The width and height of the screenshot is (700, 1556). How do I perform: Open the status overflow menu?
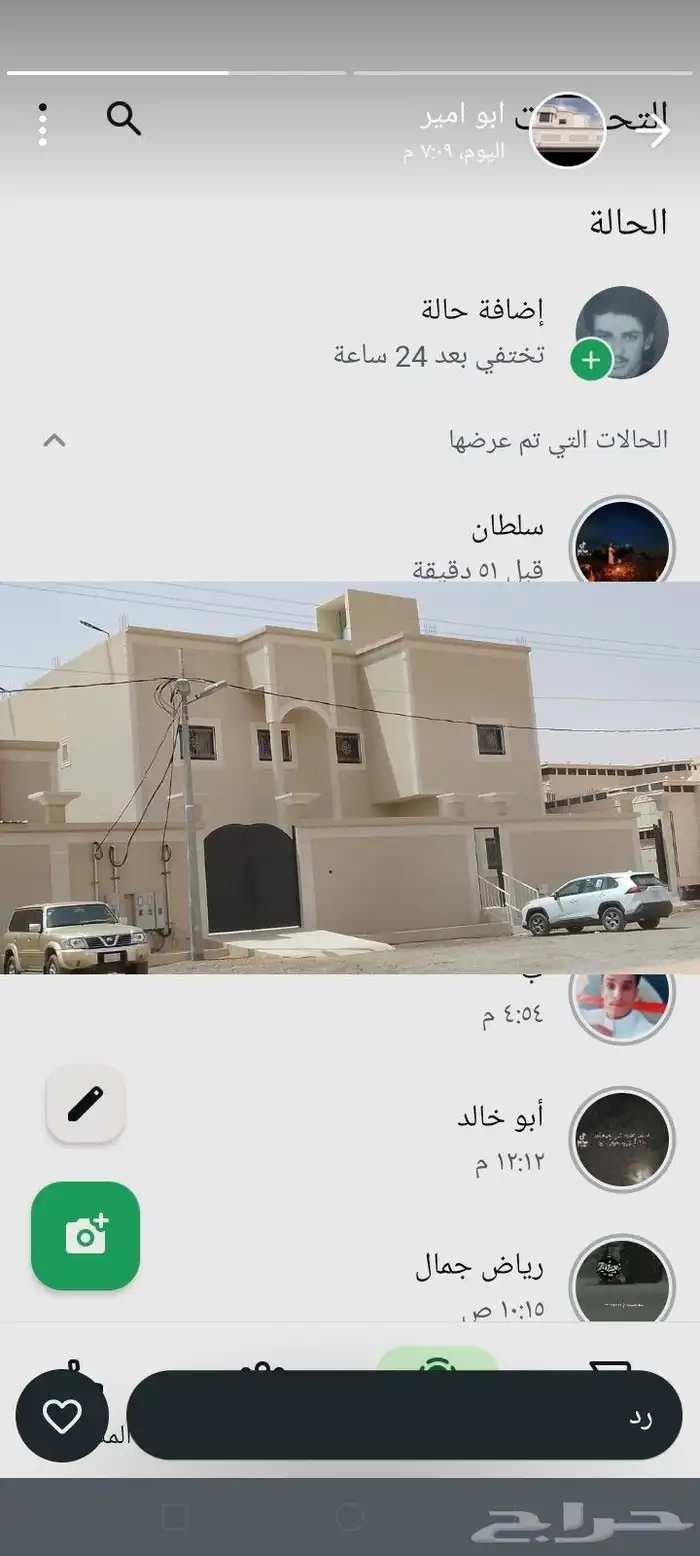pos(42,125)
